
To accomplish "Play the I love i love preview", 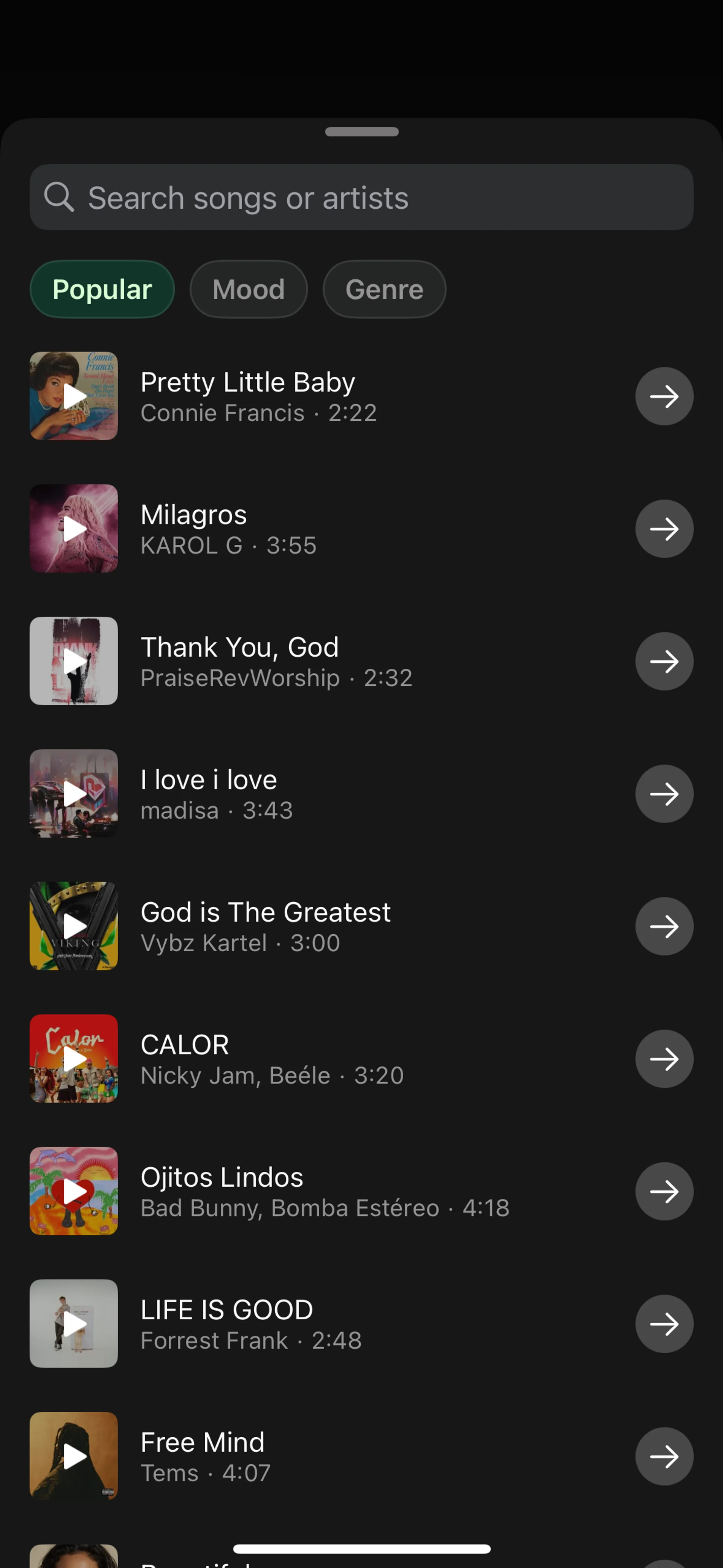I will coord(74,794).
